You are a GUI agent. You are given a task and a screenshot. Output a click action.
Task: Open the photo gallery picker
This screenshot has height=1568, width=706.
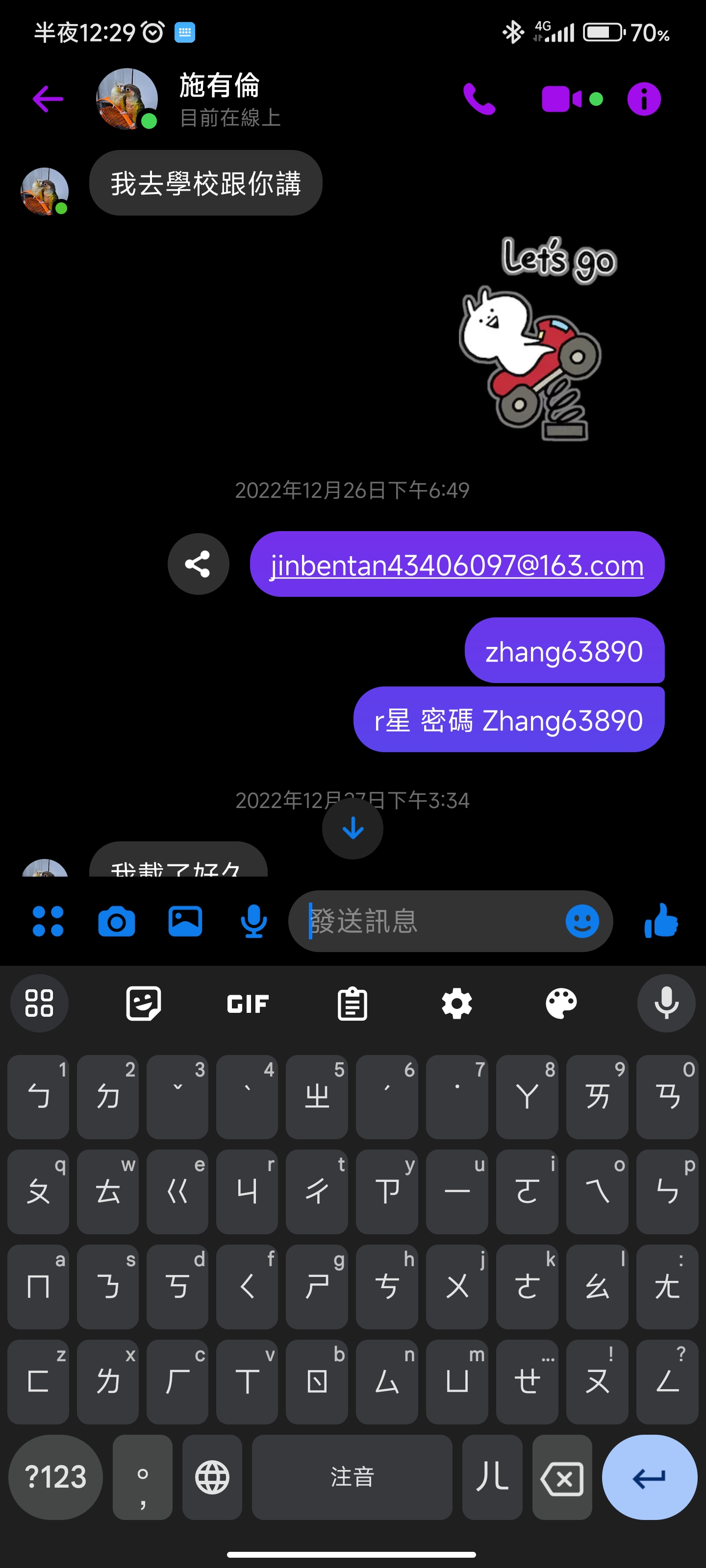coord(185,921)
